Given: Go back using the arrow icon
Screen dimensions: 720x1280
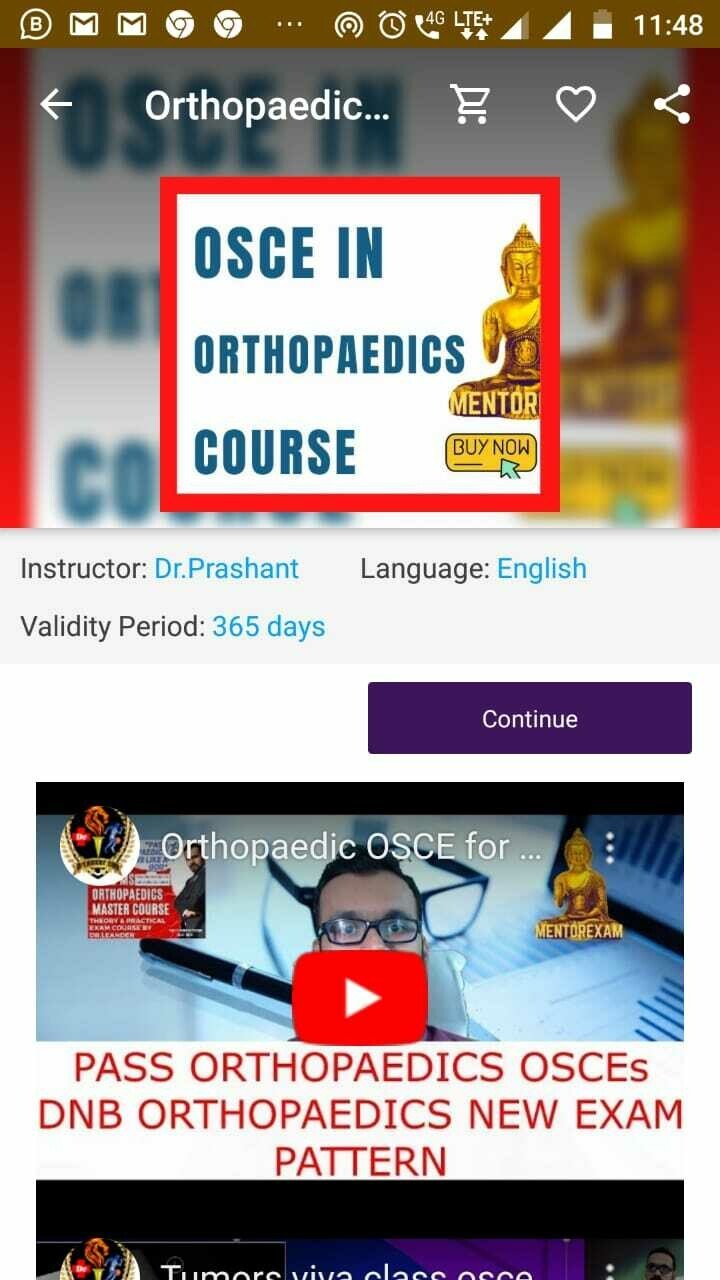Looking at the screenshot, I should pyautogui.click(x=57, y=105).
